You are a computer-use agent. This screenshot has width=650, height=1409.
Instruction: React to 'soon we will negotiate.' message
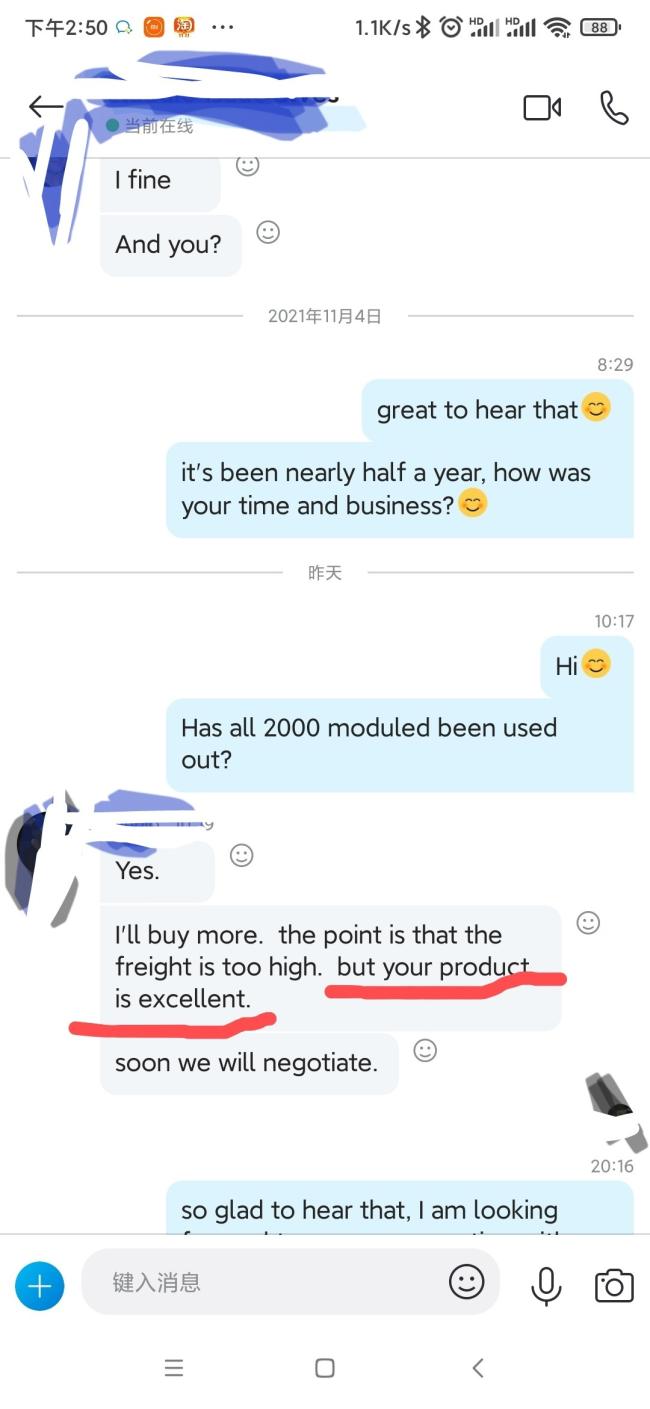[x=425, y=1050]
